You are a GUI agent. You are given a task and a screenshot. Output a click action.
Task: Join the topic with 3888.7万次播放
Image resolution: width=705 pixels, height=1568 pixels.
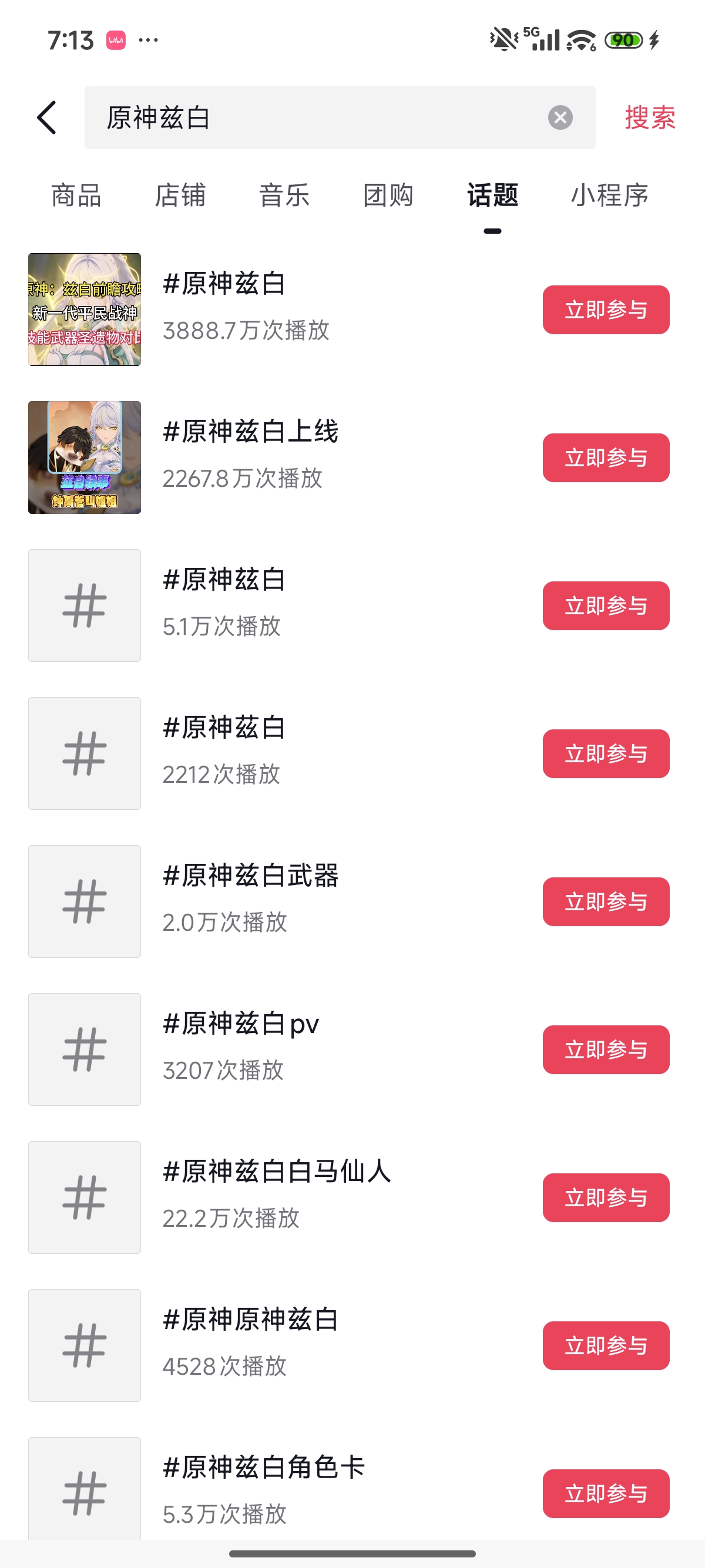pos(606,310)
